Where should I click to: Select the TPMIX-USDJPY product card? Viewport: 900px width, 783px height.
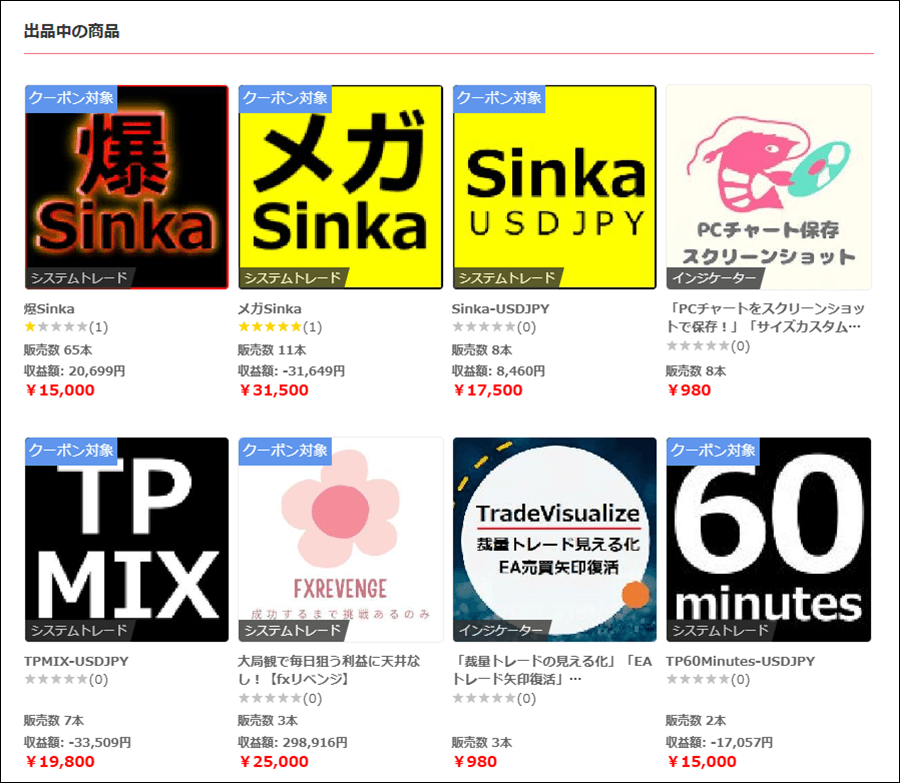126,540
